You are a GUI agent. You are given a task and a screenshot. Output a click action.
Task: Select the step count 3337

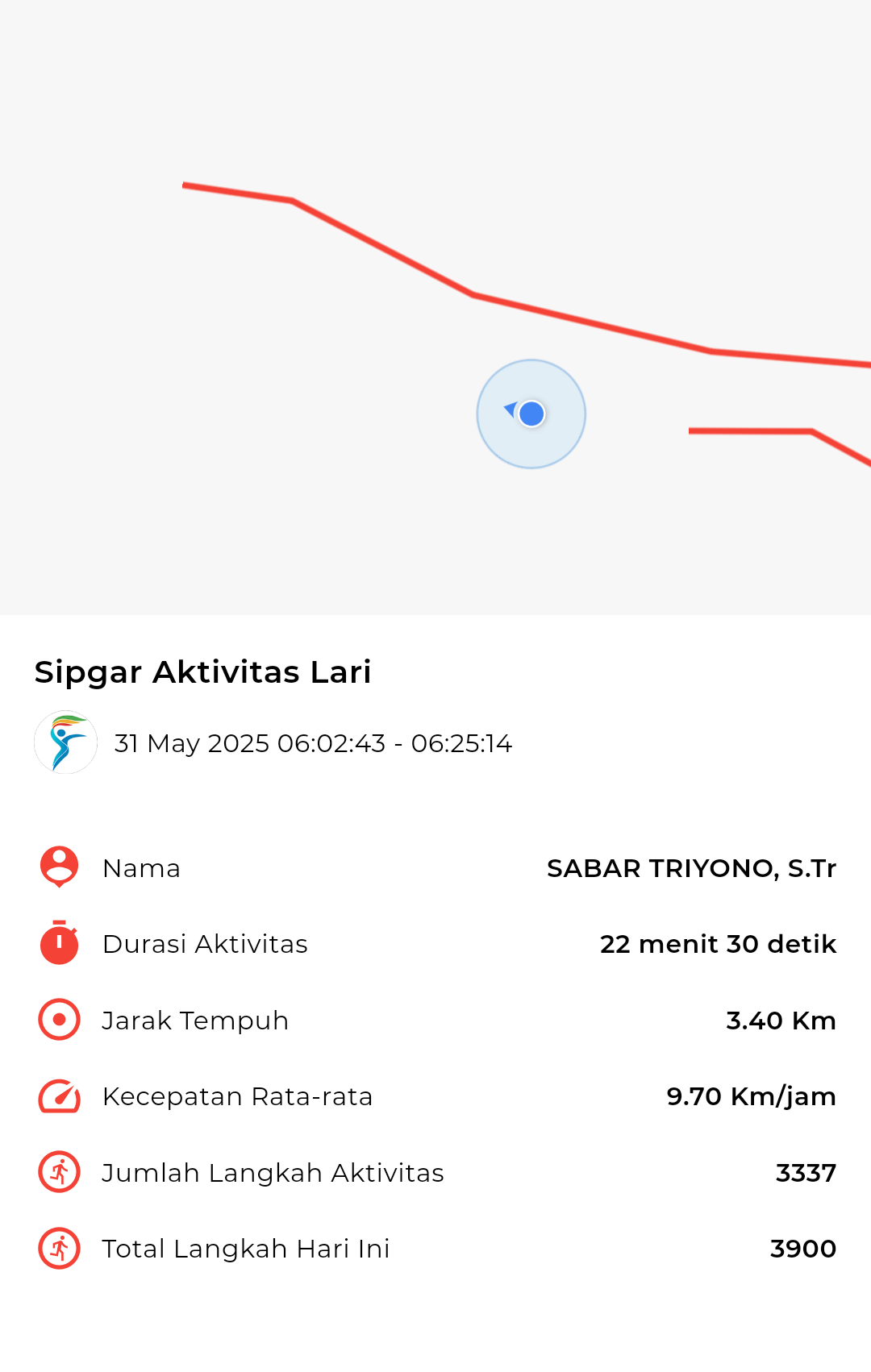click(x=805, y=1171)
